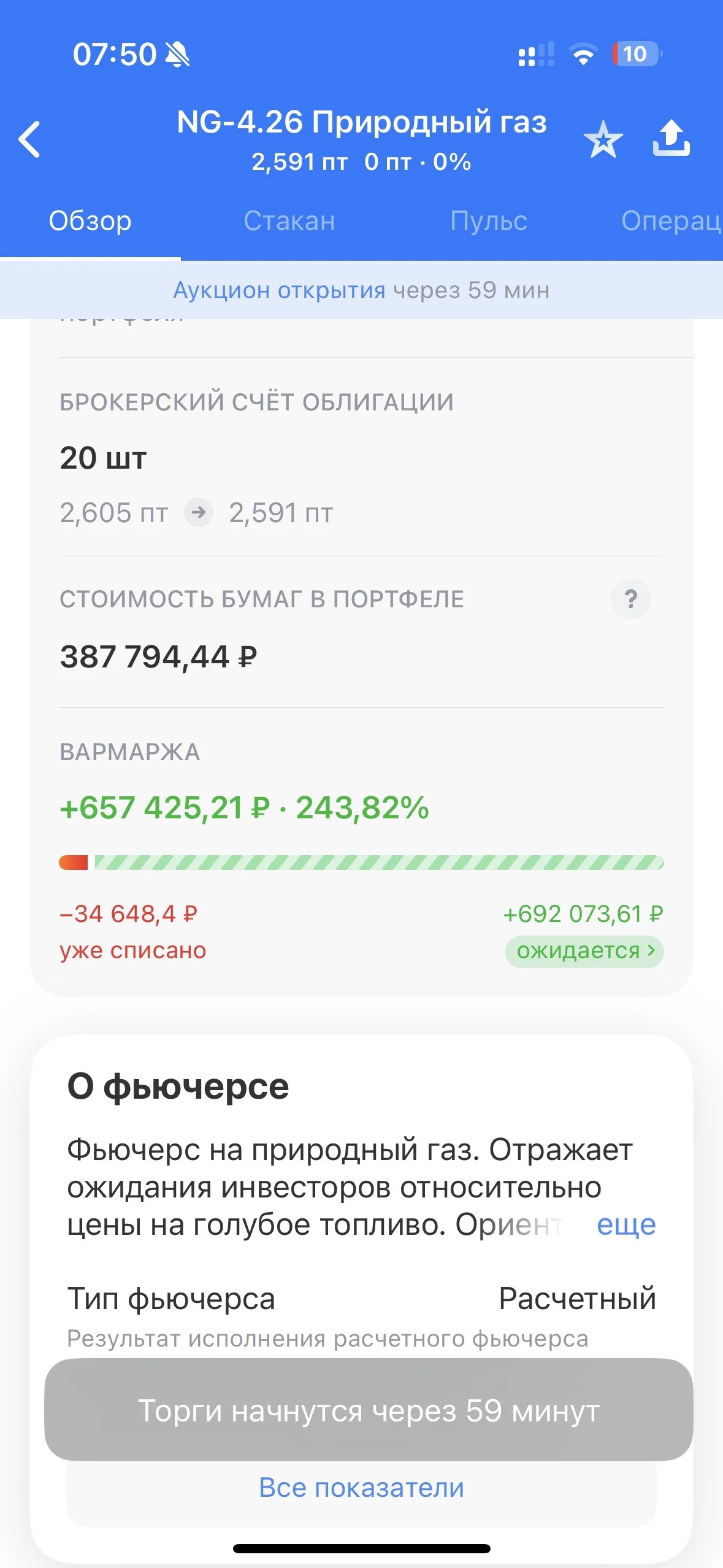Tap the Торги начнутся через 59 минут button

click(369, 1410)
